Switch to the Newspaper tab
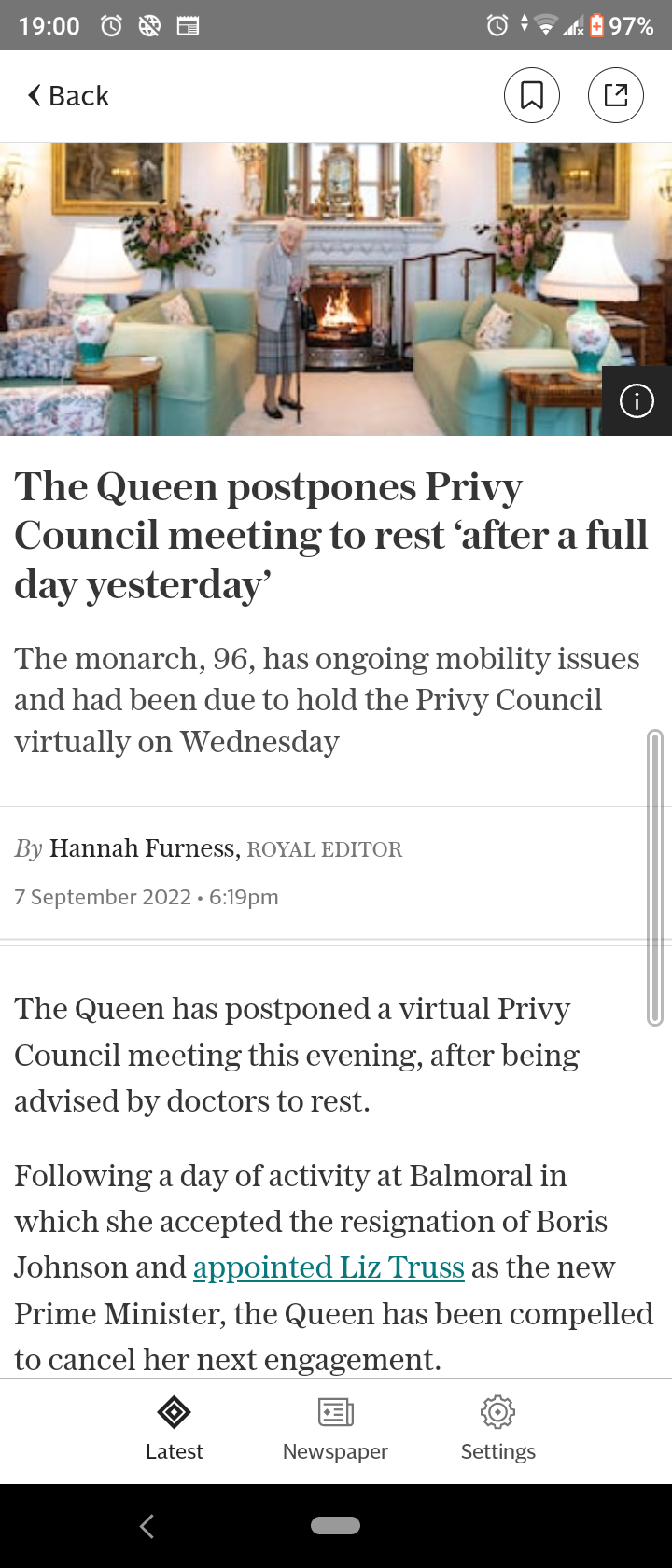This screenshot has height=1568, width=672. tap(335, 1428)
